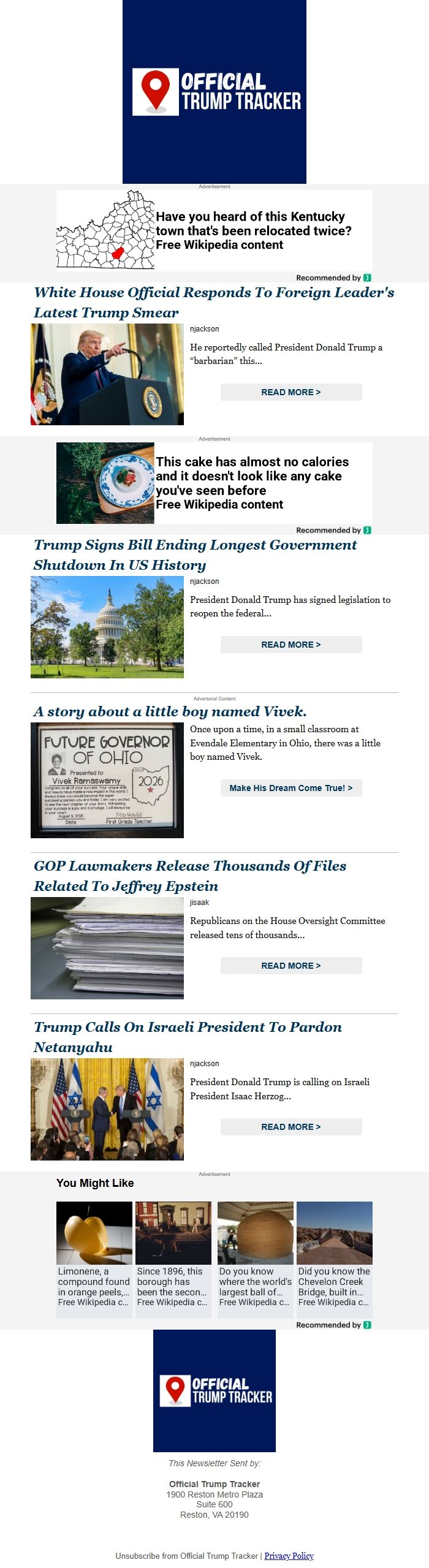Open the Capitol building article image

click(x=107, y=627)
